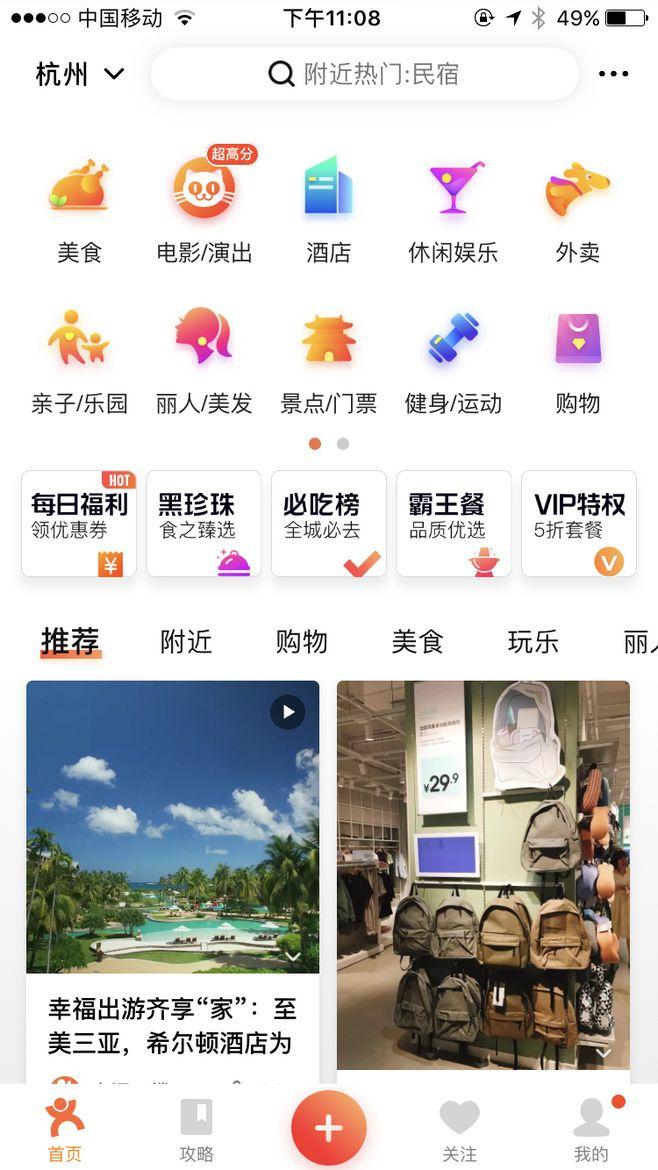
Task: Open the 每日福利 coupon card
Action: pyautogui.click(x=78, y=524)
